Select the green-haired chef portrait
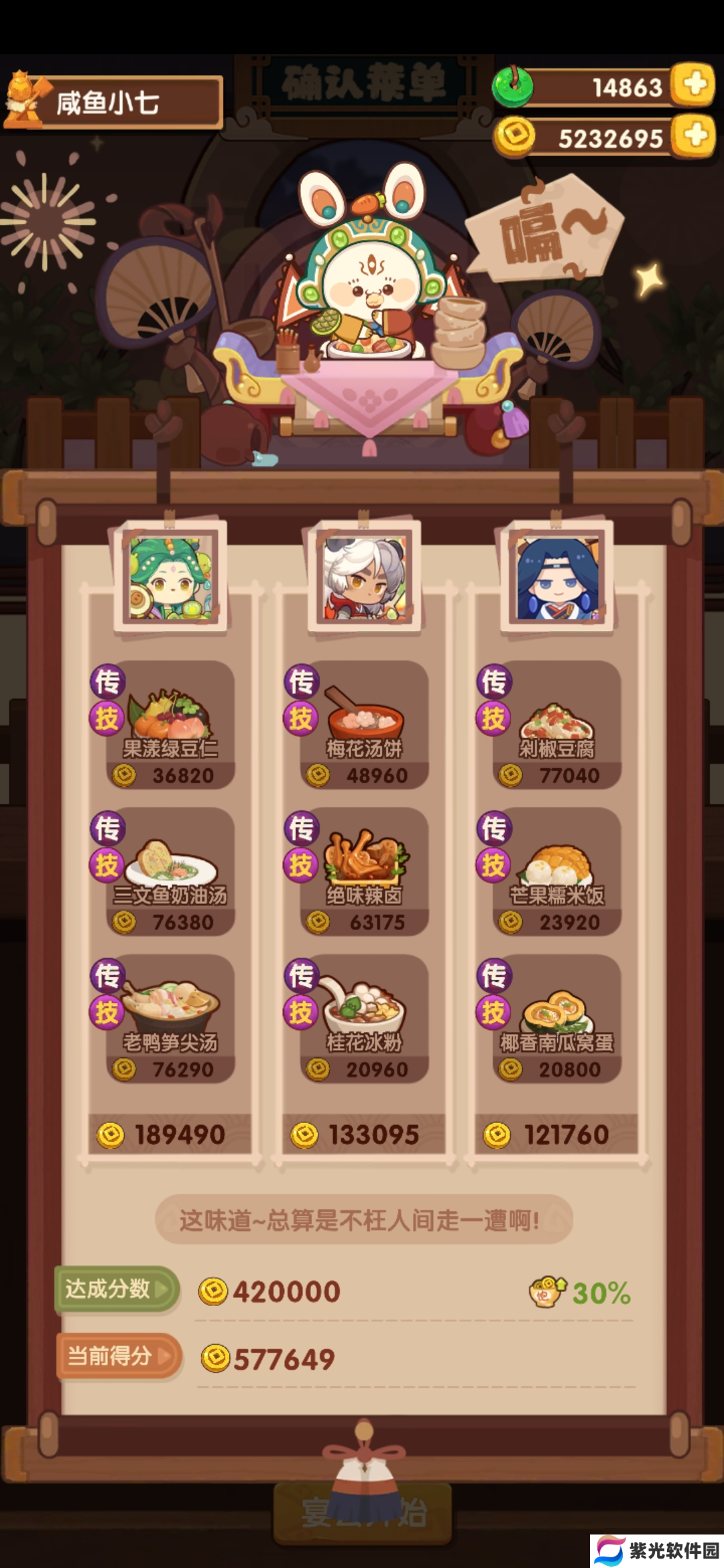724x1568 pixels. click(x=172, y=578)
